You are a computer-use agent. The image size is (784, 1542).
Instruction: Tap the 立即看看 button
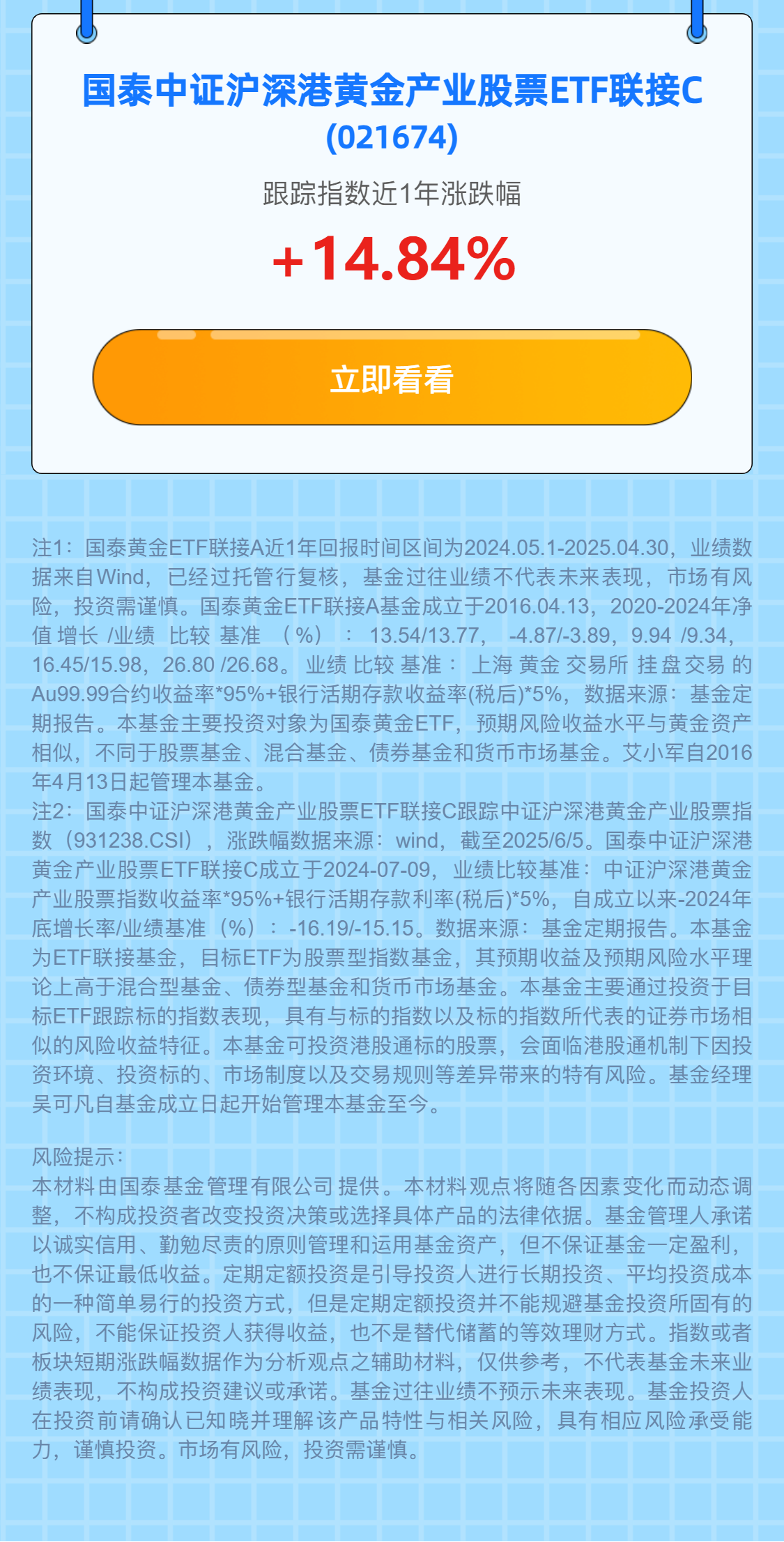click(x=392, y=378)
